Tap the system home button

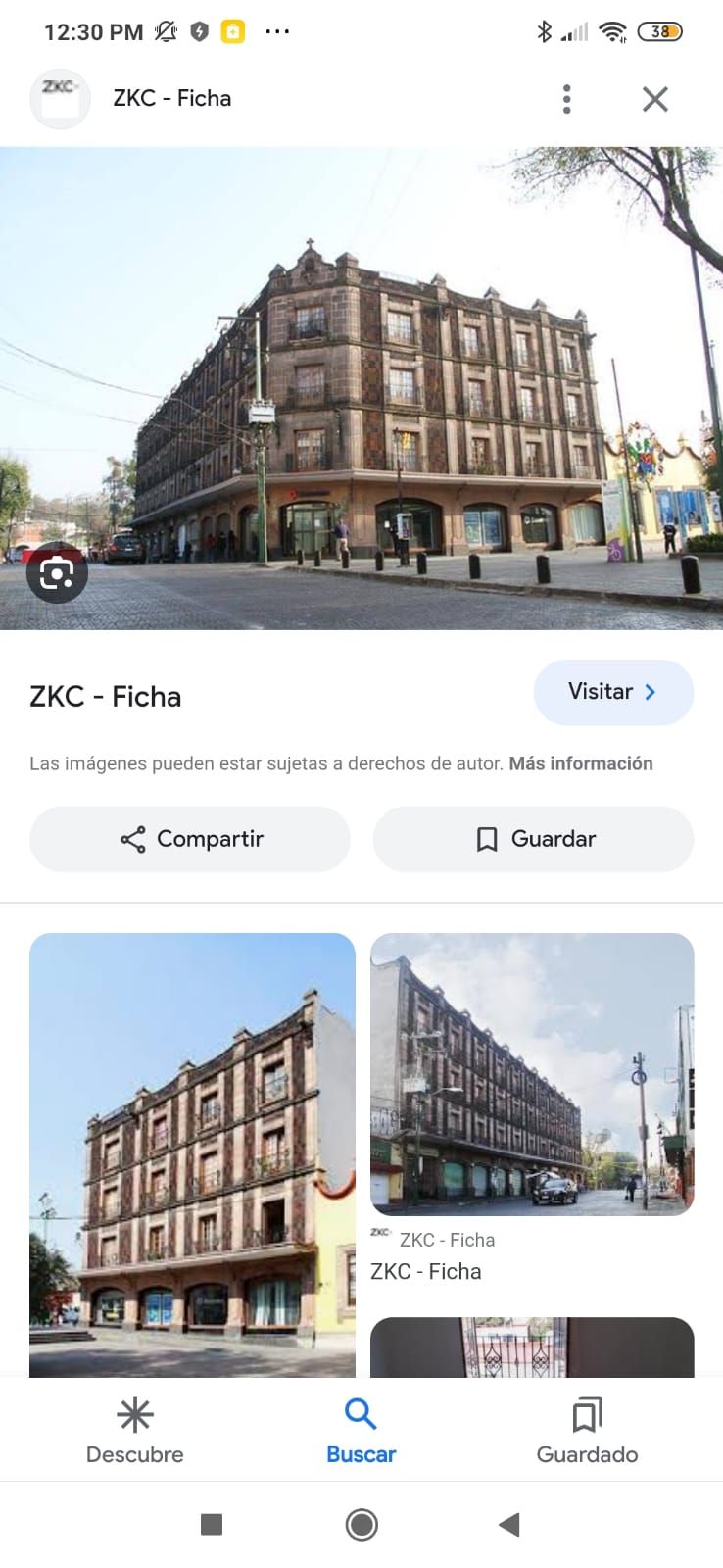tap(361, 1524)
